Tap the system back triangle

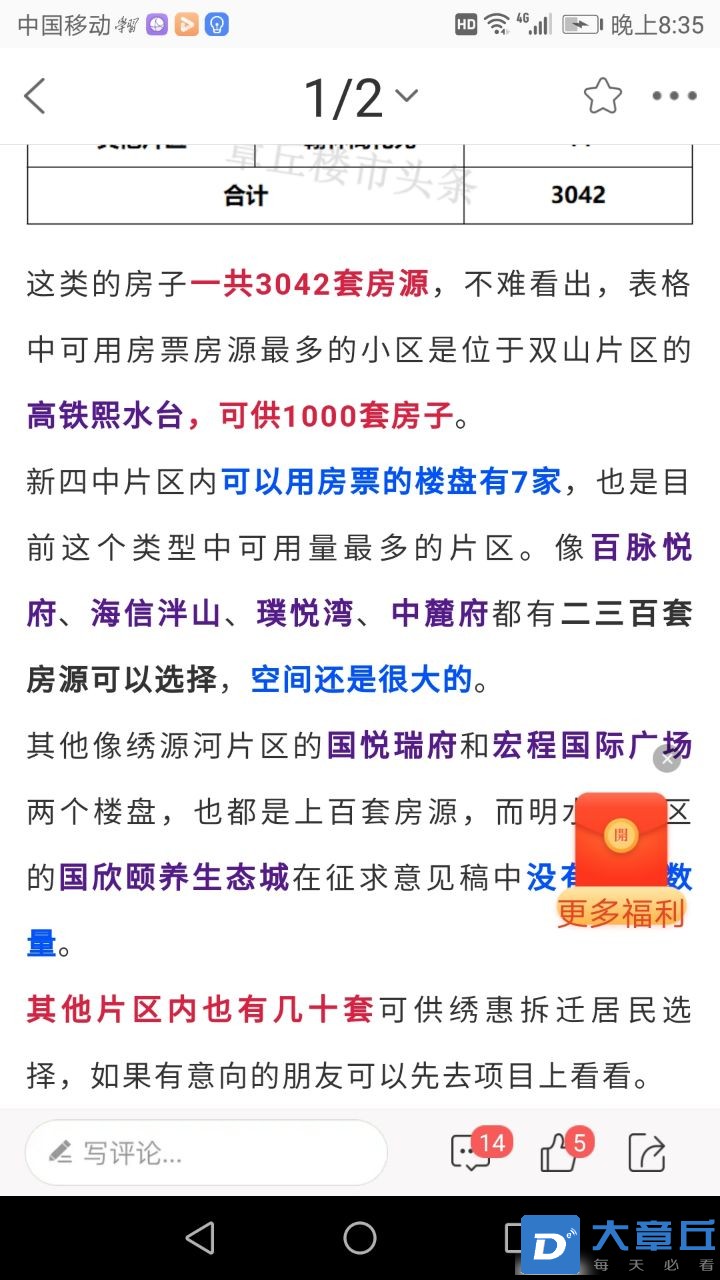pyautogui.click(x=201, y=1238)
